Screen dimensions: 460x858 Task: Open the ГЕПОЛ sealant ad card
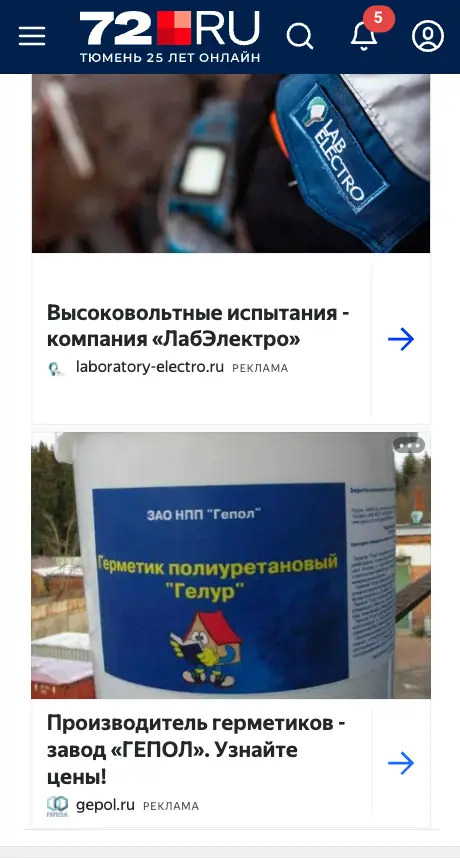point(231,630)
